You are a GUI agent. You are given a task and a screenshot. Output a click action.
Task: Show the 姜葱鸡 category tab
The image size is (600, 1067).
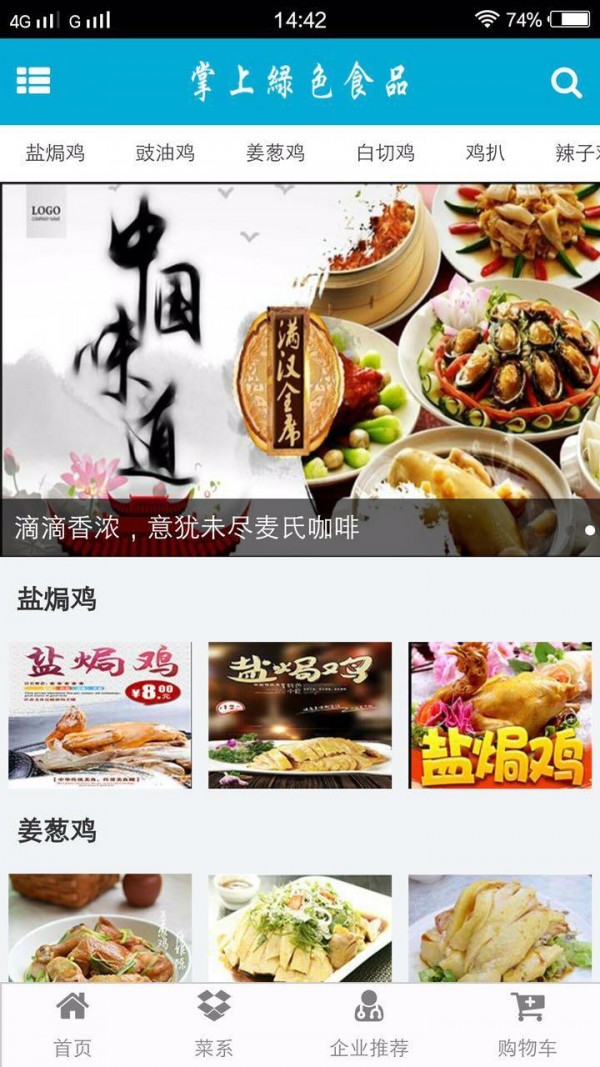275,153
